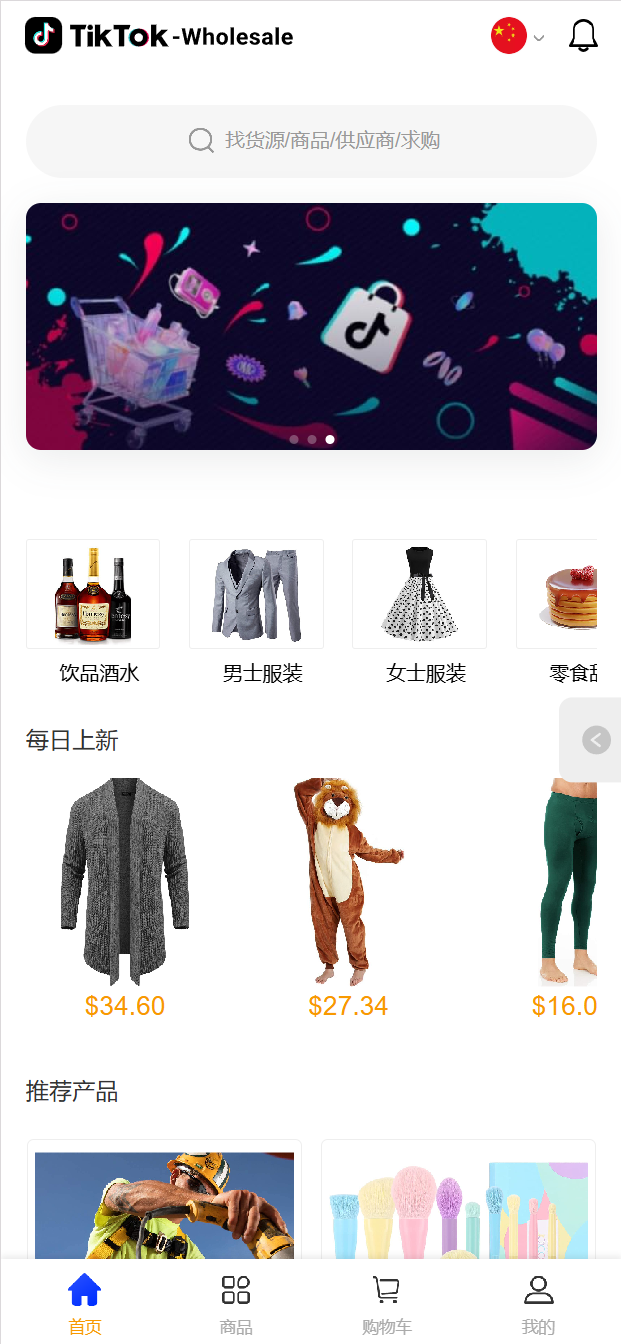
Task: View the gray cardigan priced $34.60
Action: 125,882
